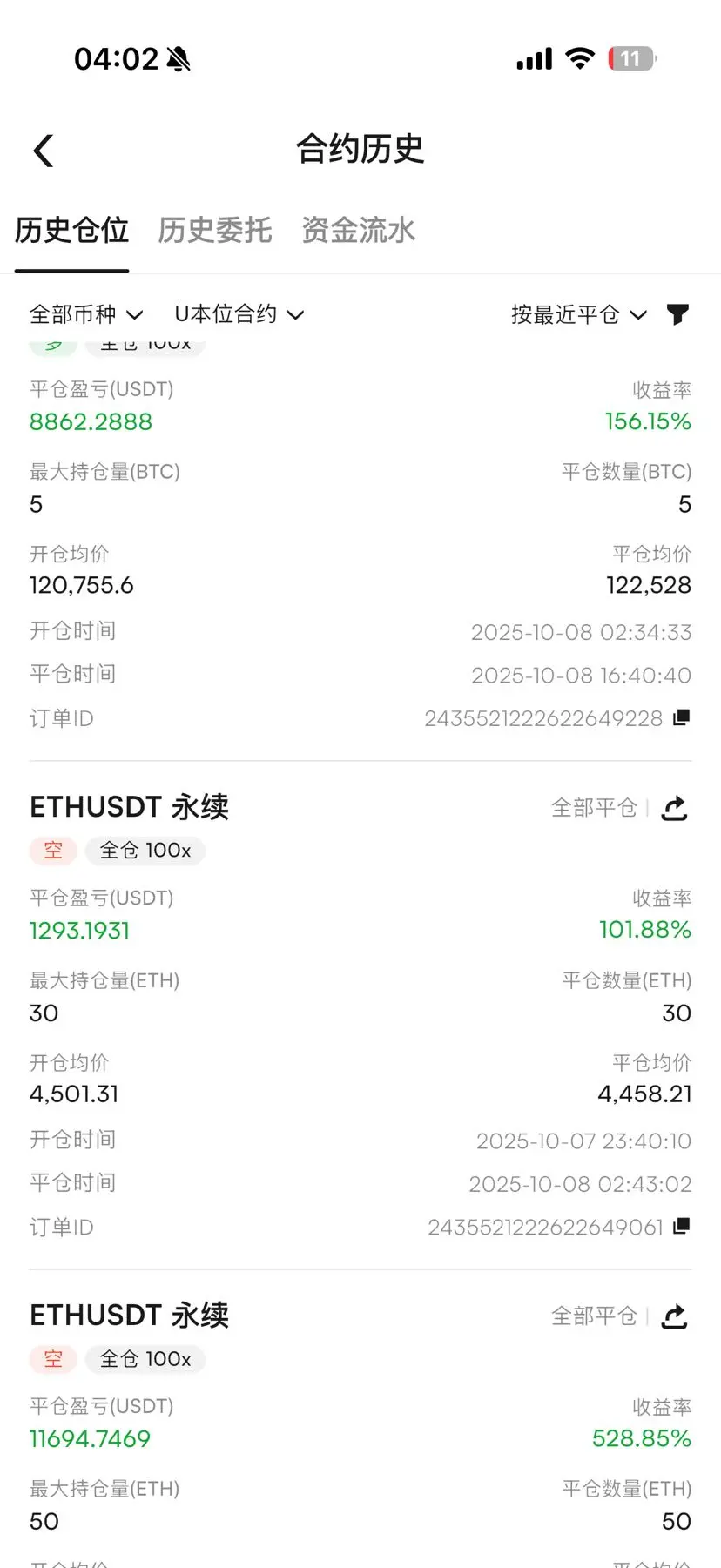Switch to the 历史委托 tab

click(x=215, y=230)
